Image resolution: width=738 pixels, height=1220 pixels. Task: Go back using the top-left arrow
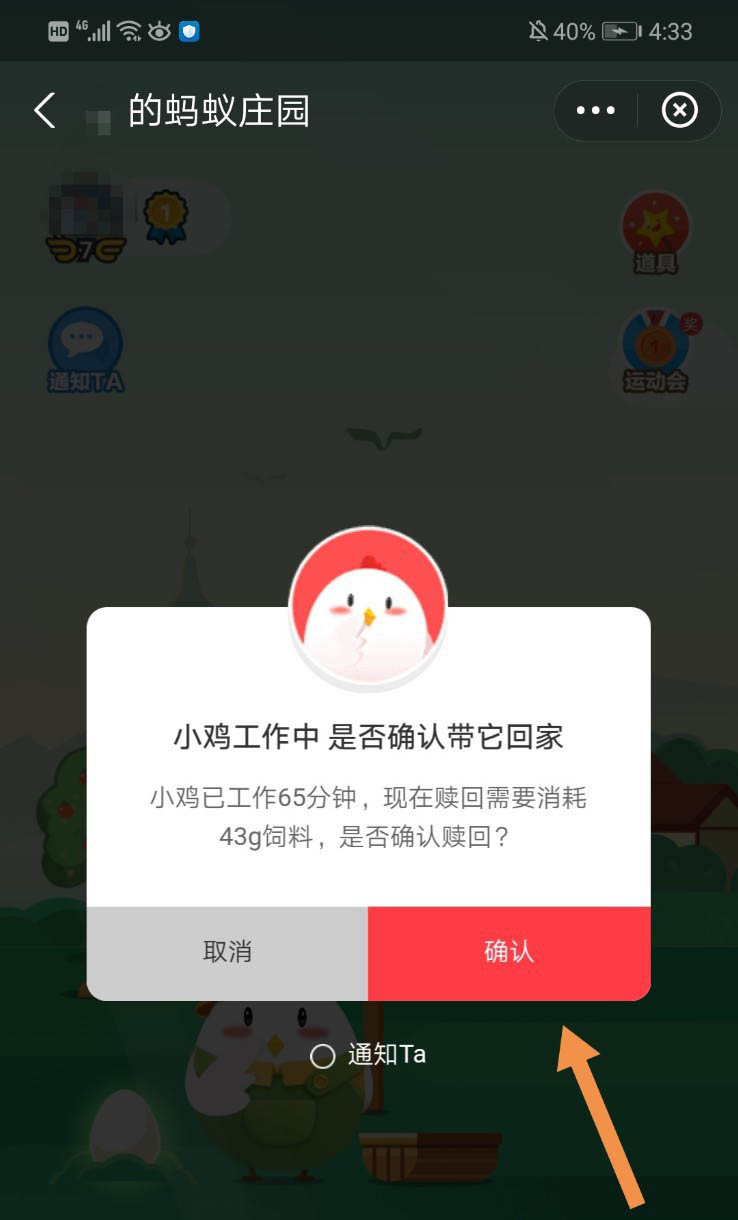[x=45, y=110]
